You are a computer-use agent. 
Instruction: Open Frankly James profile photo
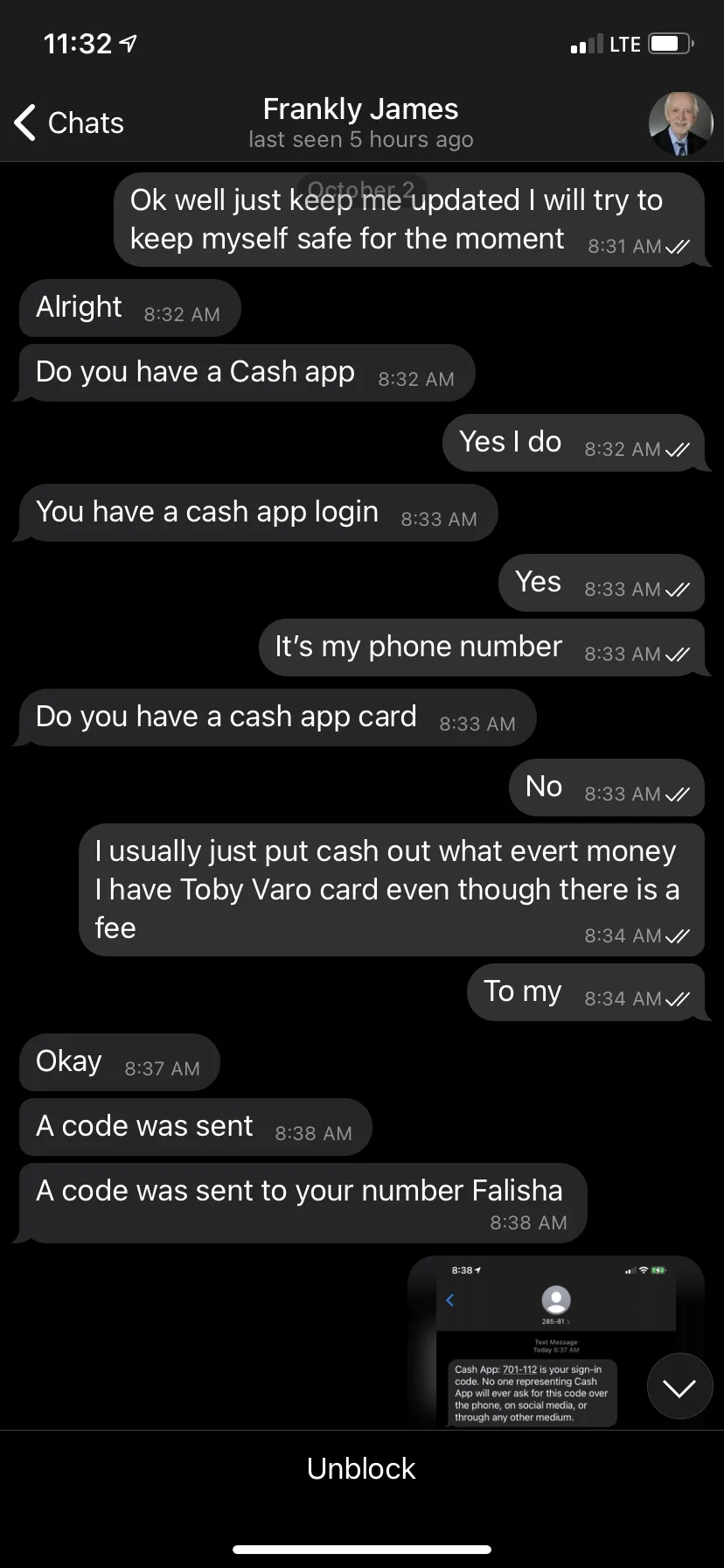[680, 123]
